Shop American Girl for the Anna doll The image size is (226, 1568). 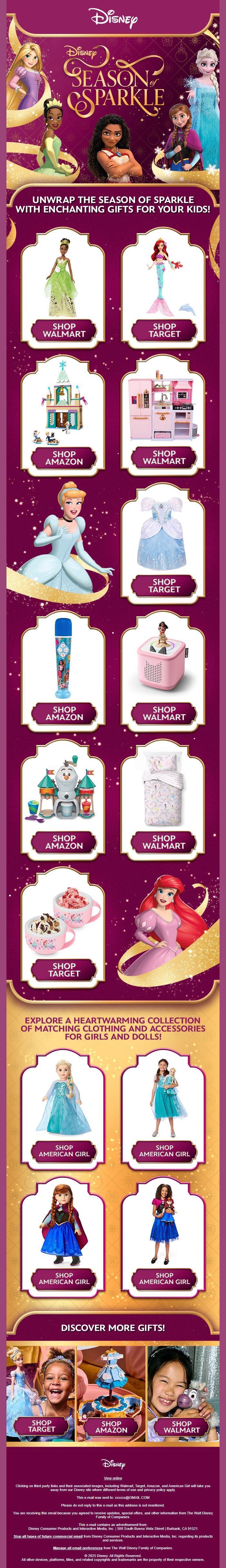(64, 1278)
